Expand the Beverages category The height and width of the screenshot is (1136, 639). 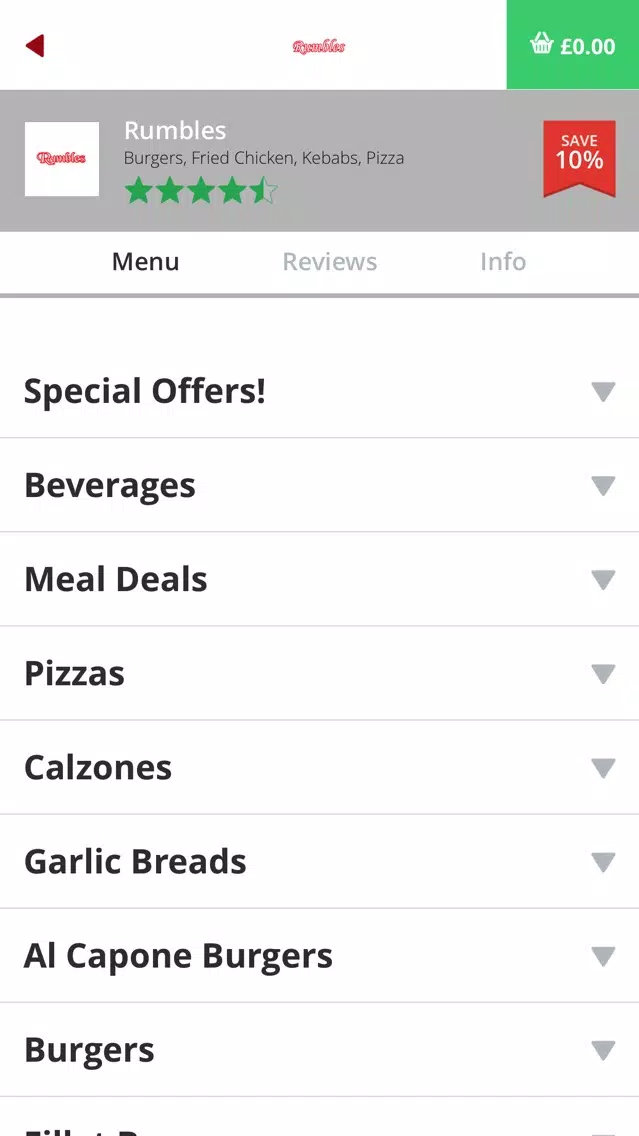point(320,485)
